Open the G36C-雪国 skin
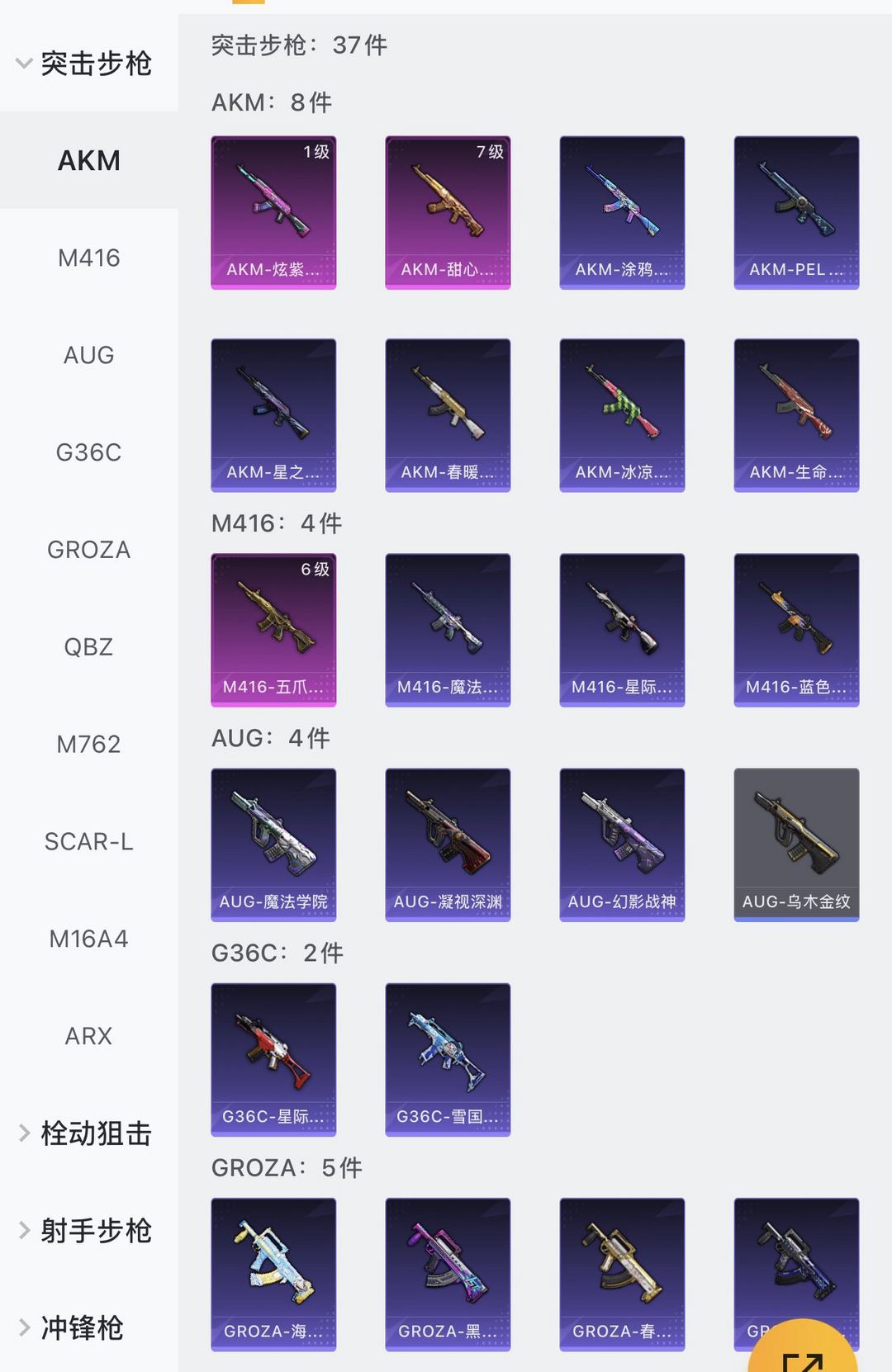 tap(448, 1059)
